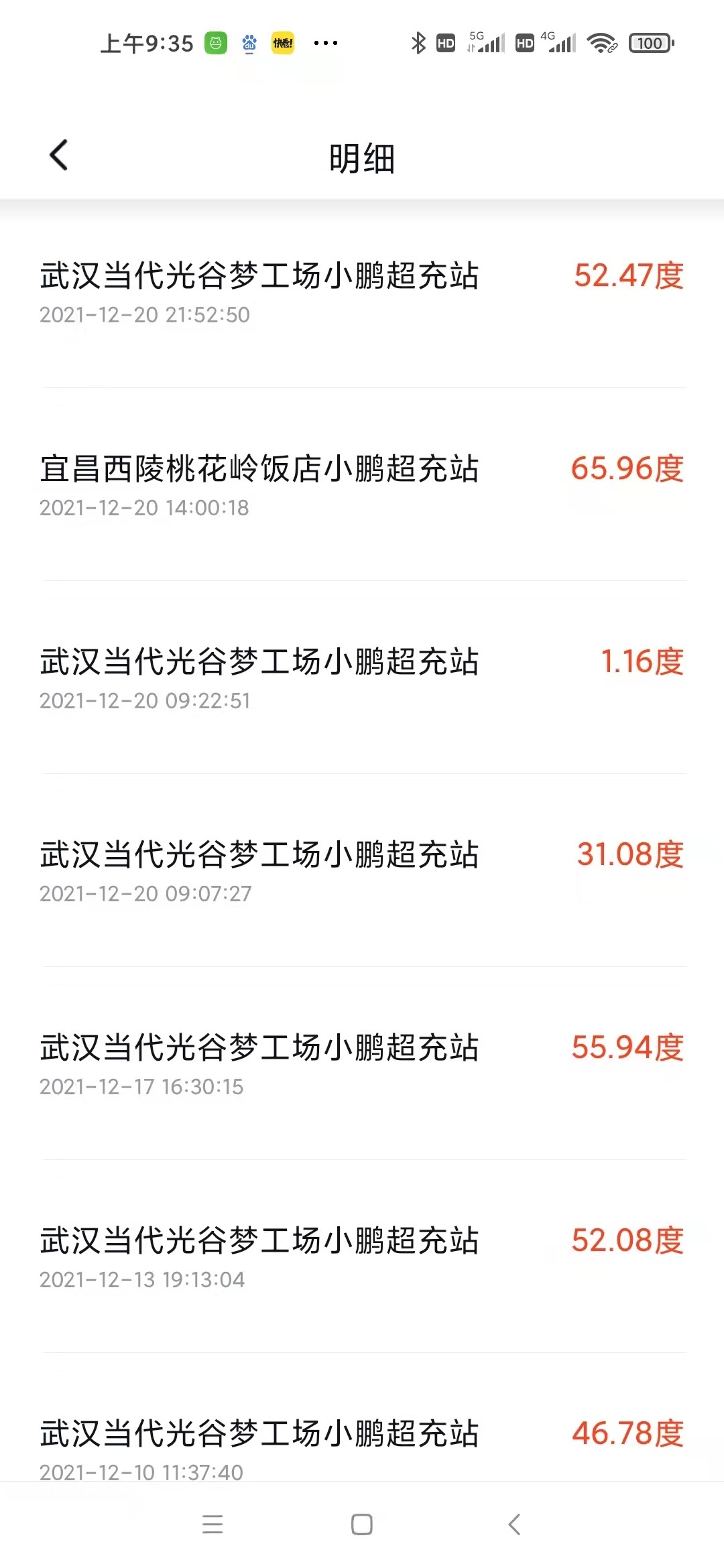
Task: Tap the system home button
Action: pyautogui.click(x=362, y=1524)
